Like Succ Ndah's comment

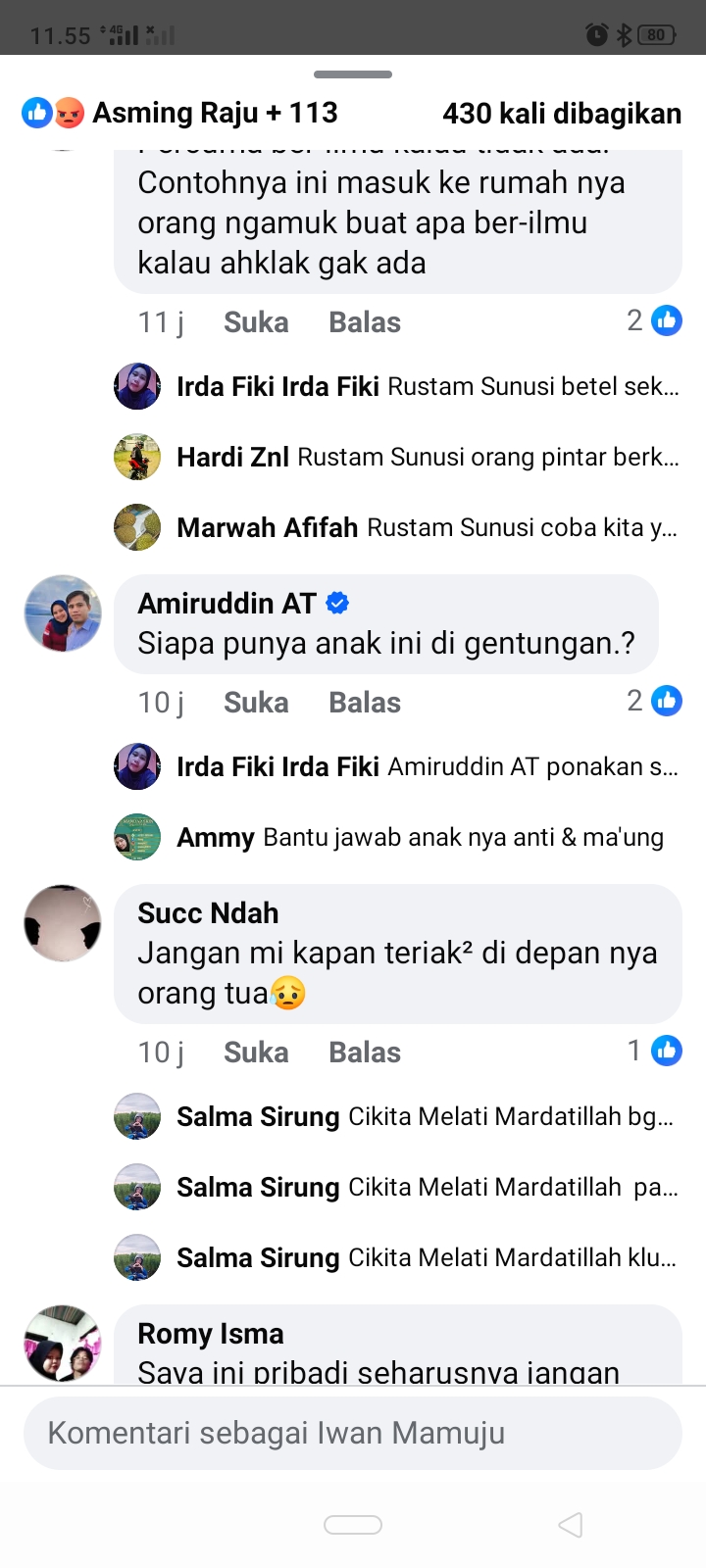pos(255,1053)
